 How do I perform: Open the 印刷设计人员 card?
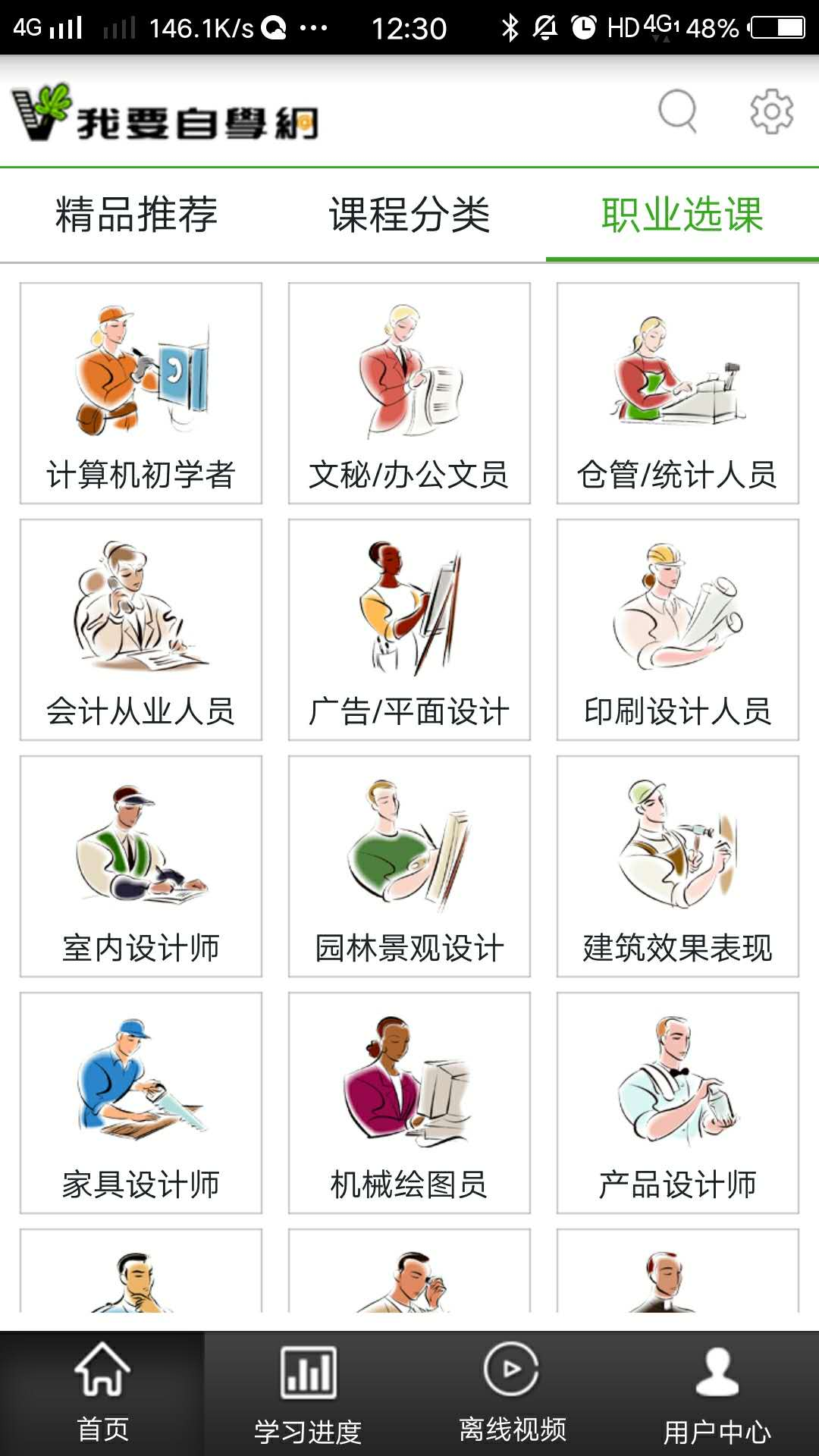coord(677,629)
